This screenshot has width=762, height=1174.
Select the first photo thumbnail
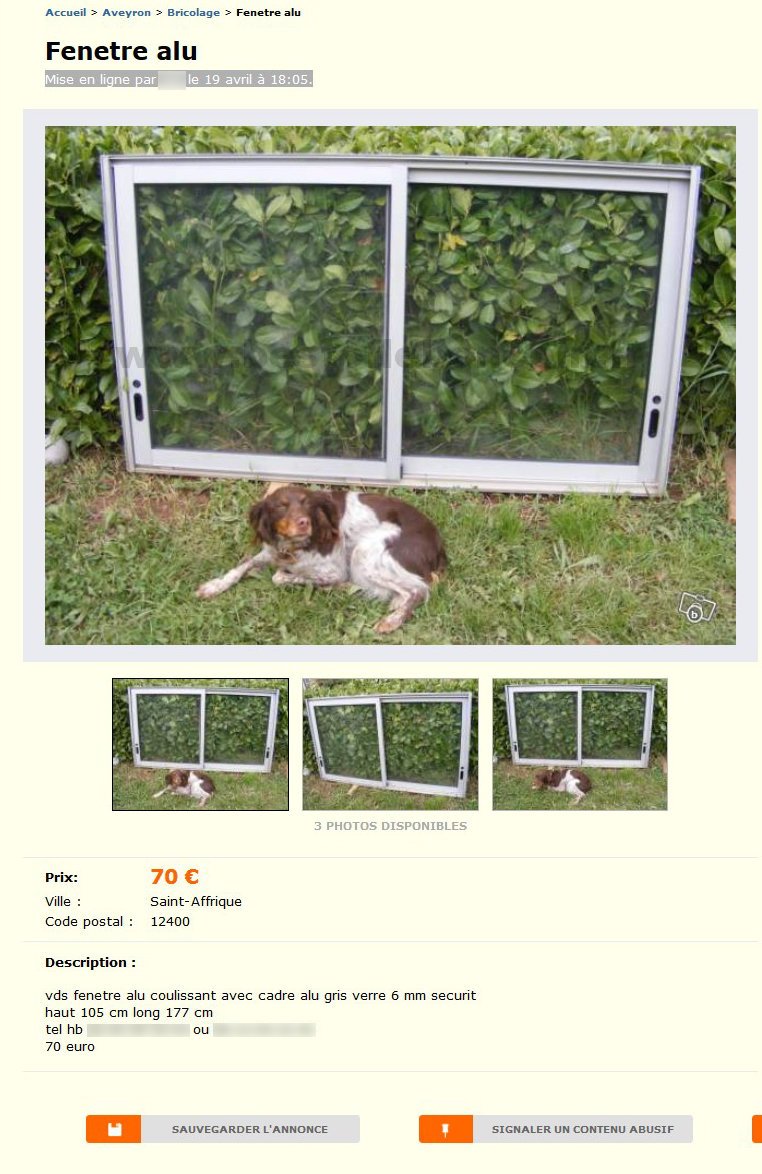click(200, 744)
